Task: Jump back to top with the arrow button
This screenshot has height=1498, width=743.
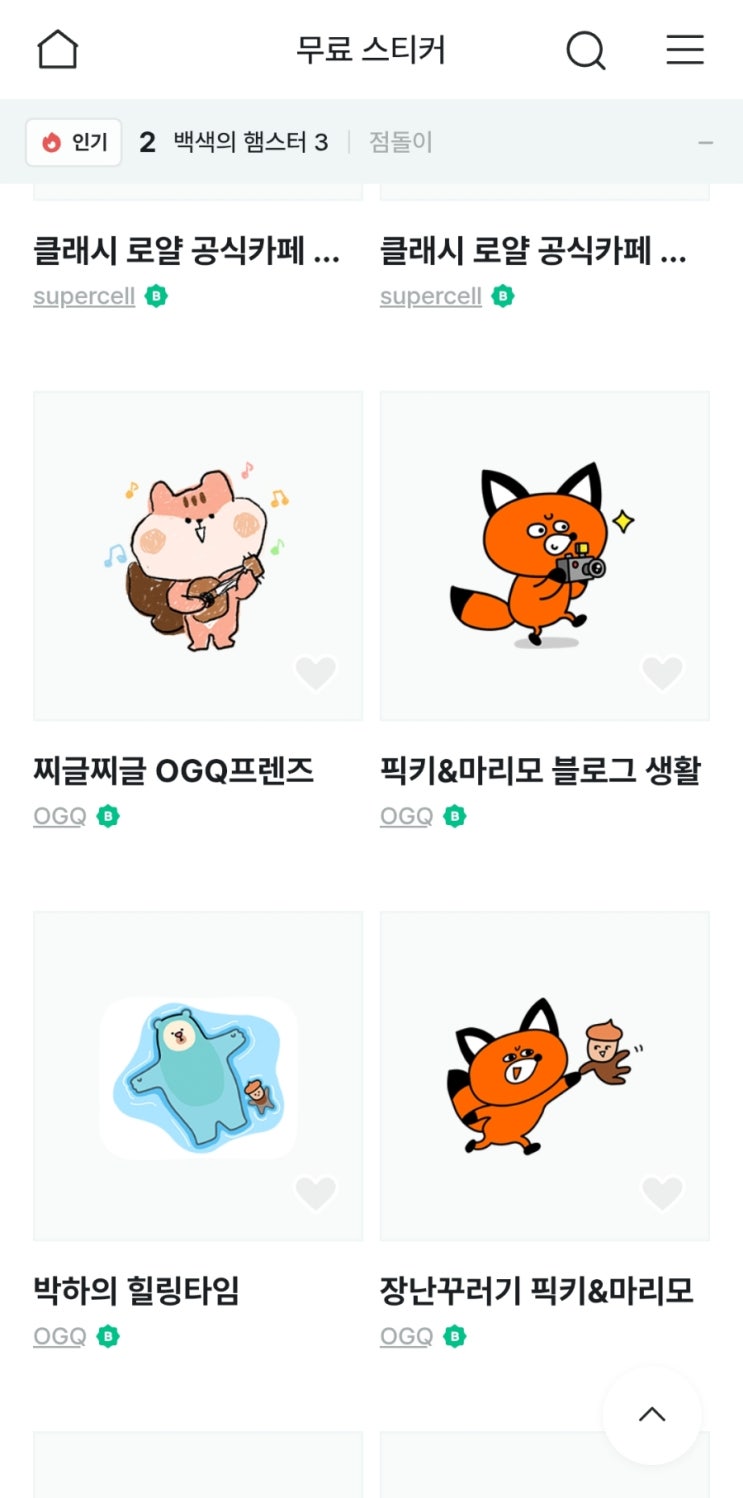Action: coord(652,1414)
